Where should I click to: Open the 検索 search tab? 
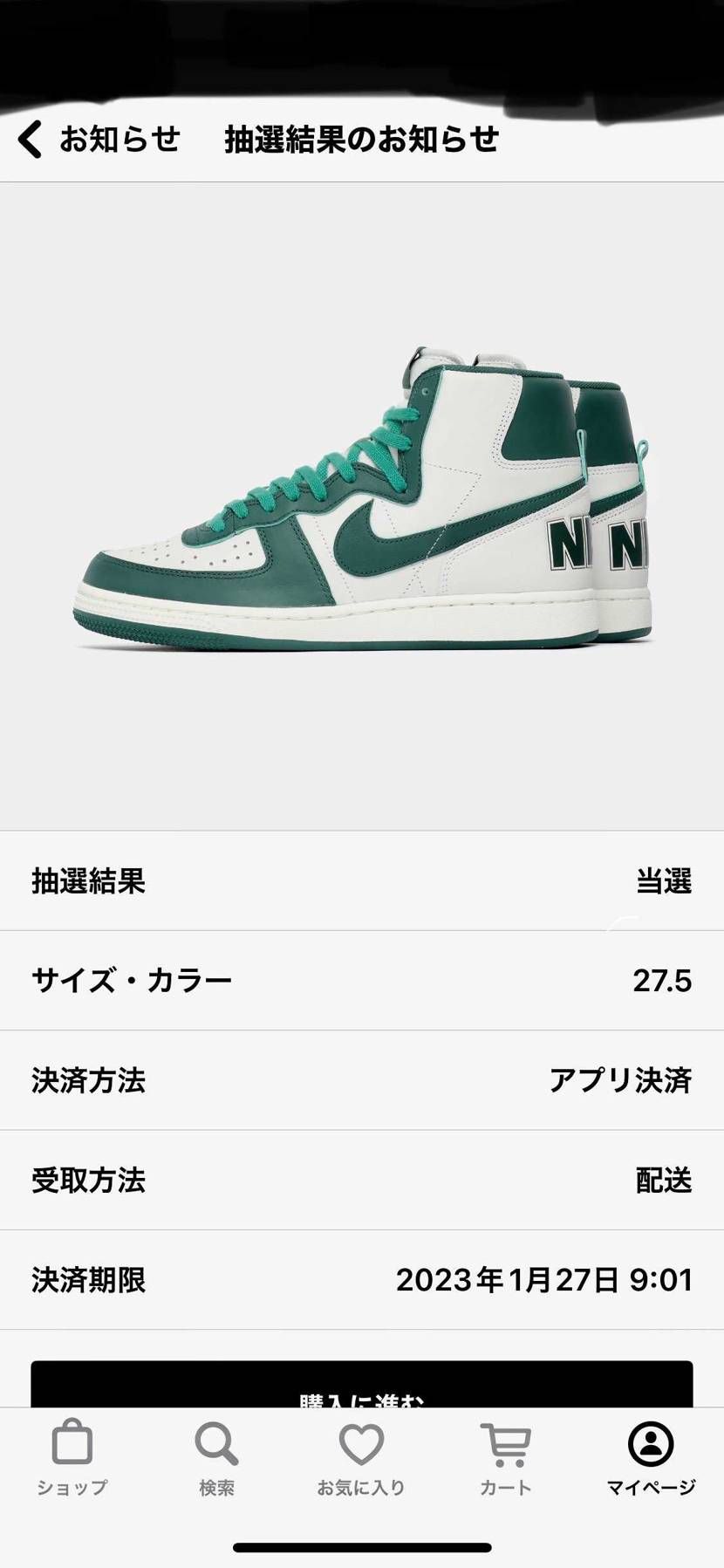pyautogui.click(x=216, y=1459)
